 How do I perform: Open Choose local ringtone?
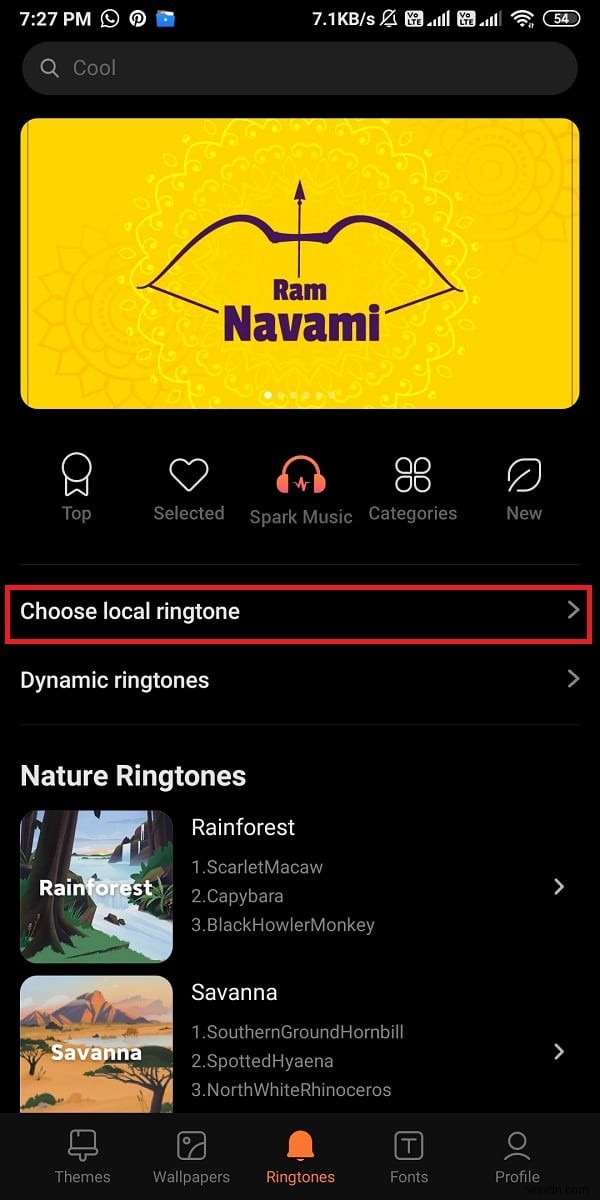[x=300, y=611]
